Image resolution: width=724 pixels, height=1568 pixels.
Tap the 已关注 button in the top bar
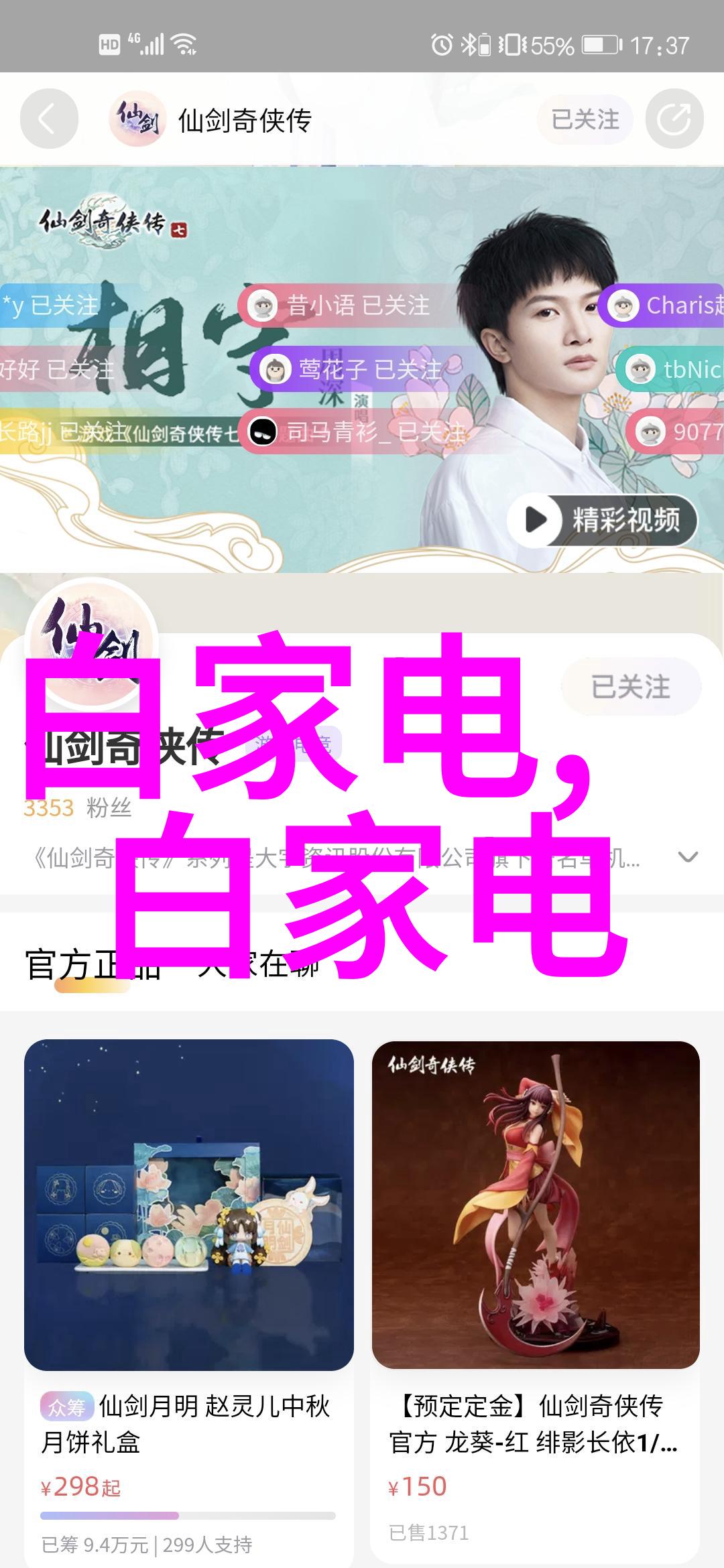click(585, 120)
